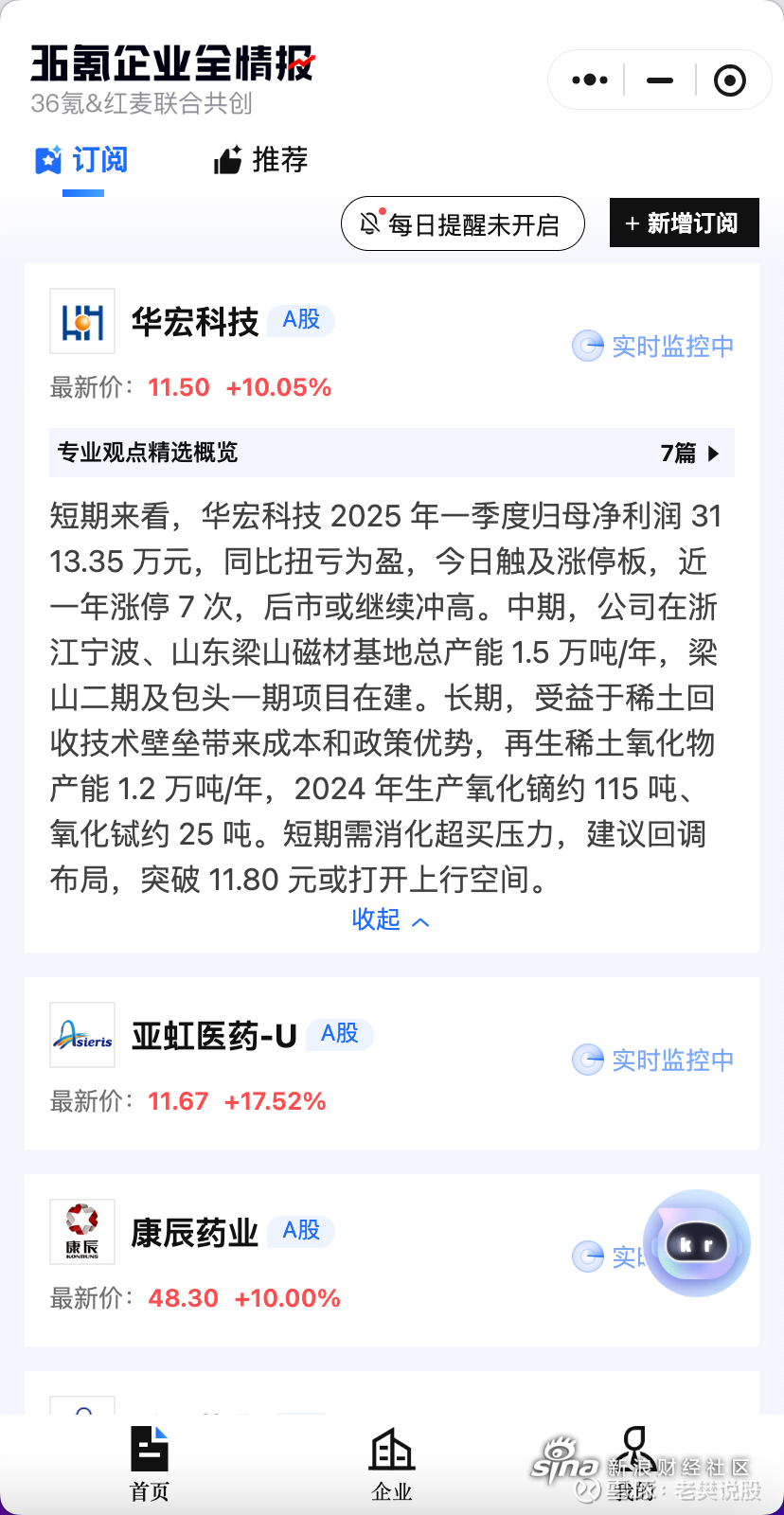The width and height of the screenshot is (784, 1515).
Task: Enable the 每日提醒 daily reminder
Action: click(463, 223)
